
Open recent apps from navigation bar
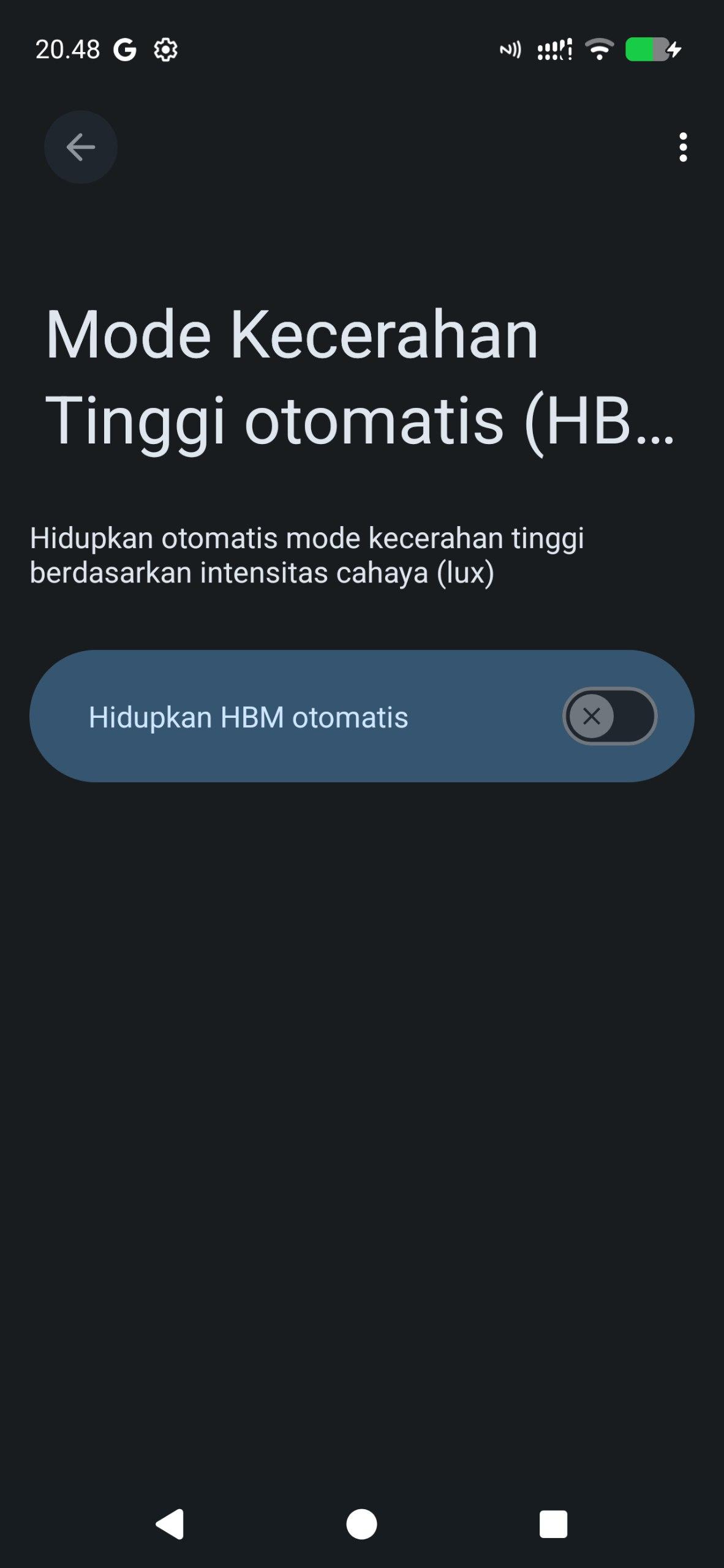(553, 1524)
